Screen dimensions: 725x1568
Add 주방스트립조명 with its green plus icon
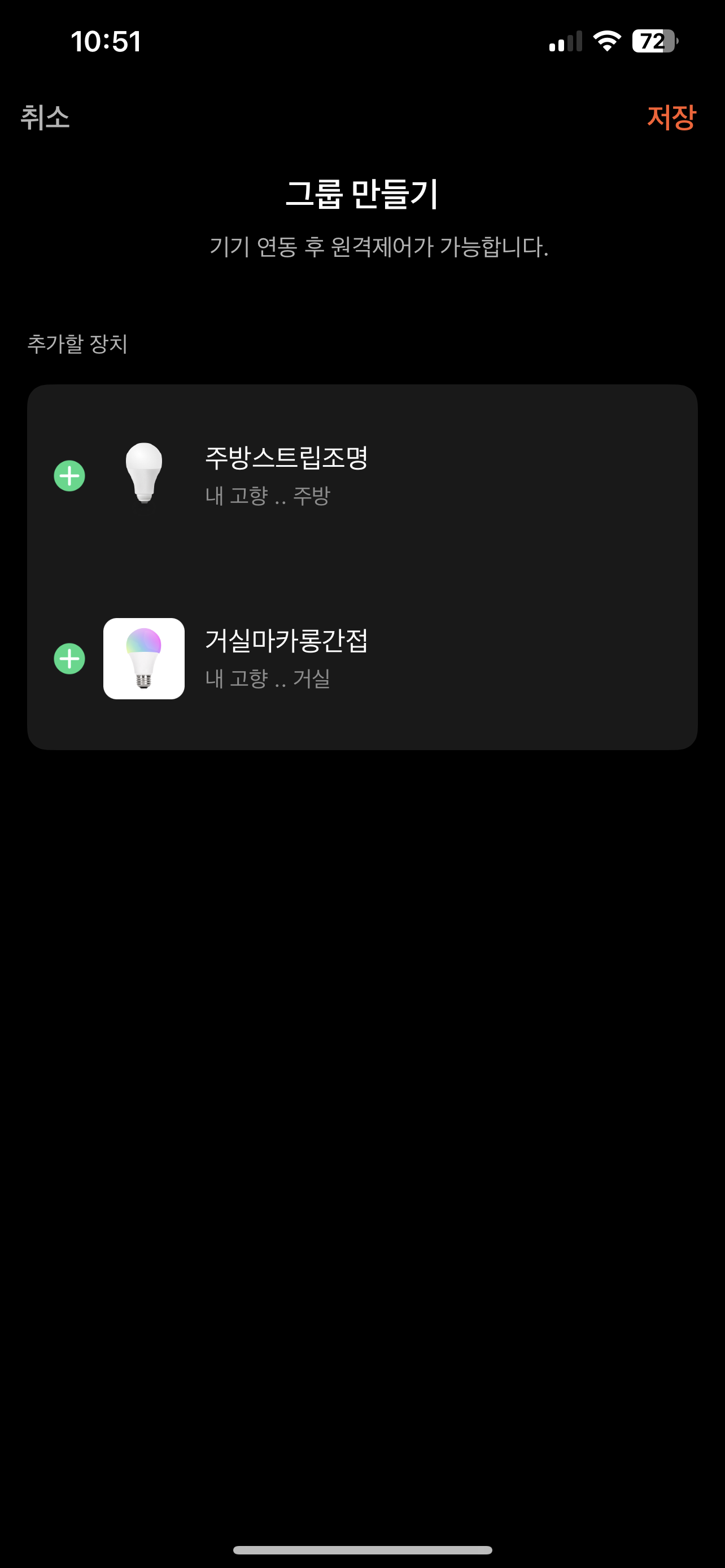(x=69, y=475)
